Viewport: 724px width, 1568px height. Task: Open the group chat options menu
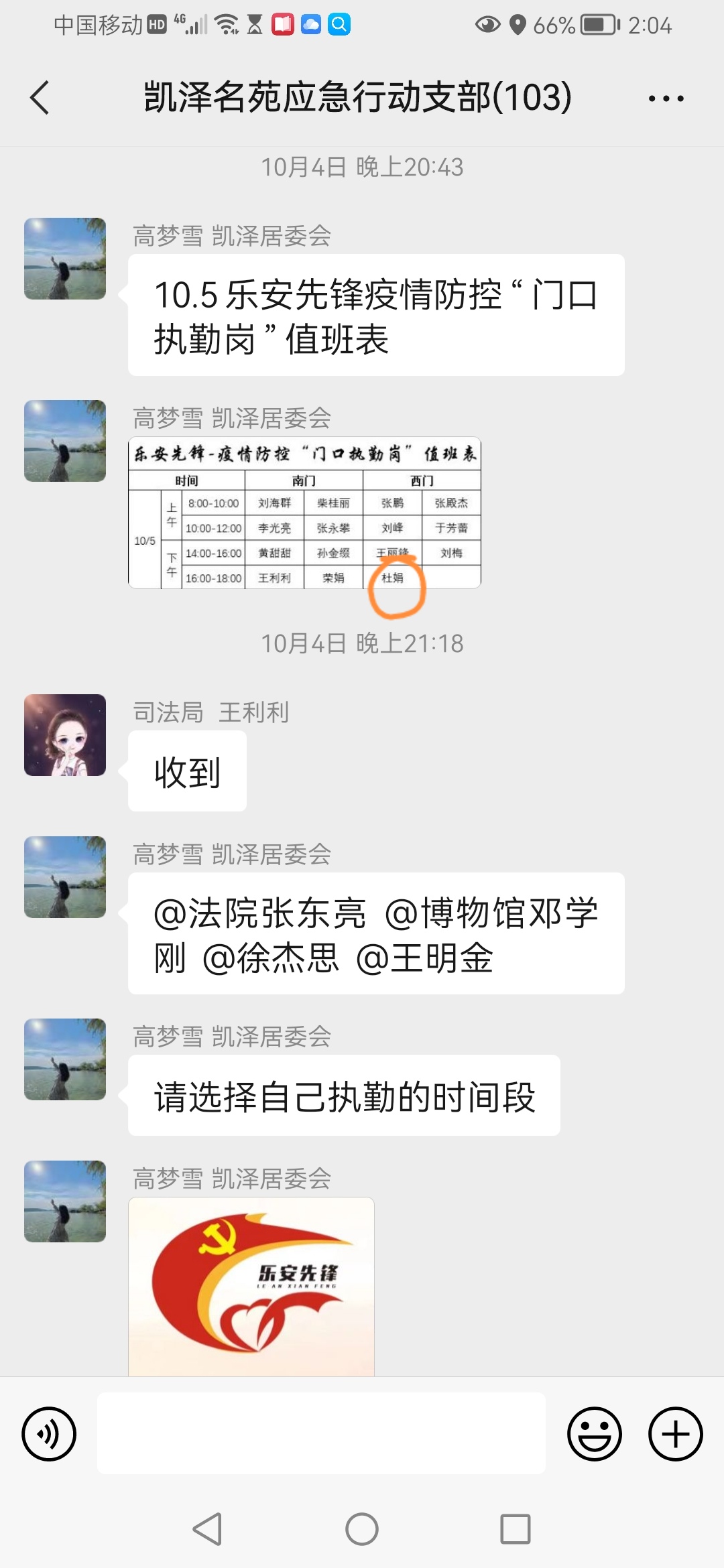666,99
